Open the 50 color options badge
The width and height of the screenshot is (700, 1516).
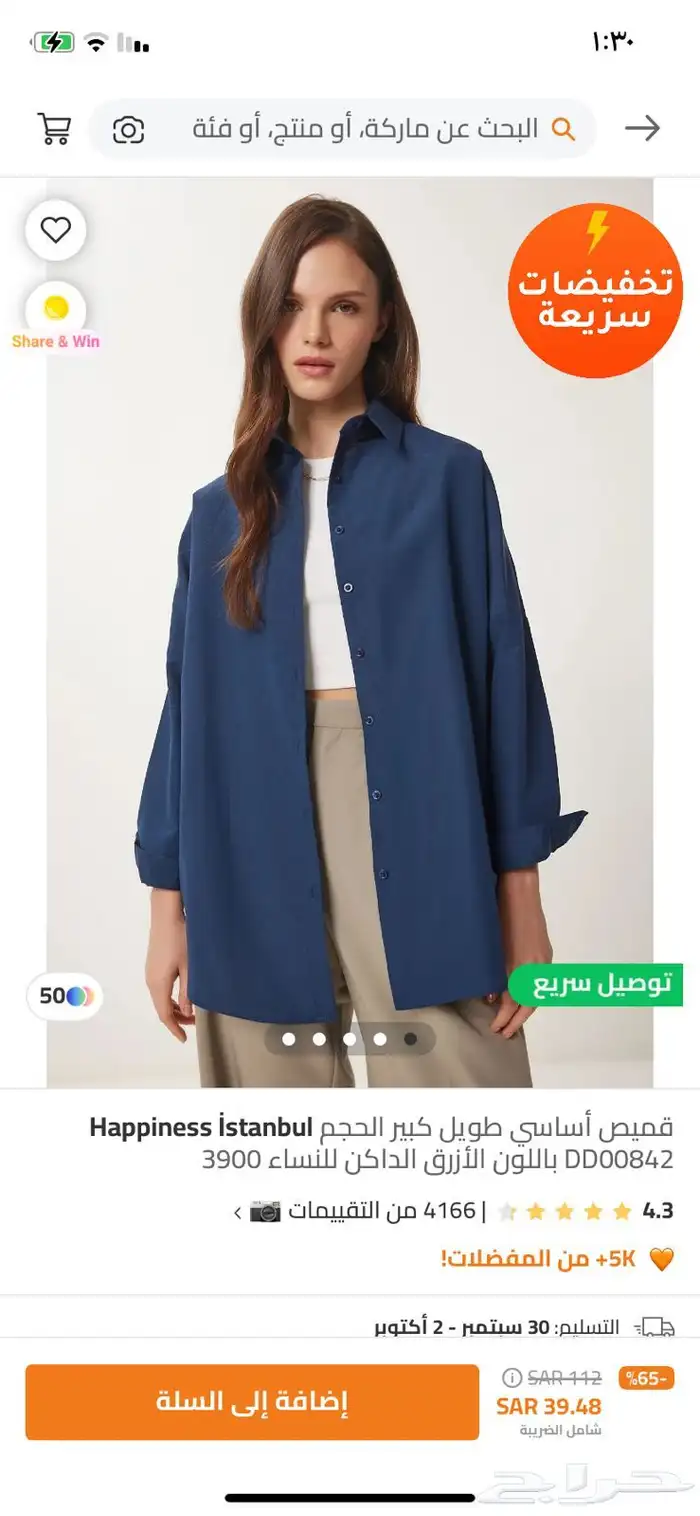click(65, 996)
